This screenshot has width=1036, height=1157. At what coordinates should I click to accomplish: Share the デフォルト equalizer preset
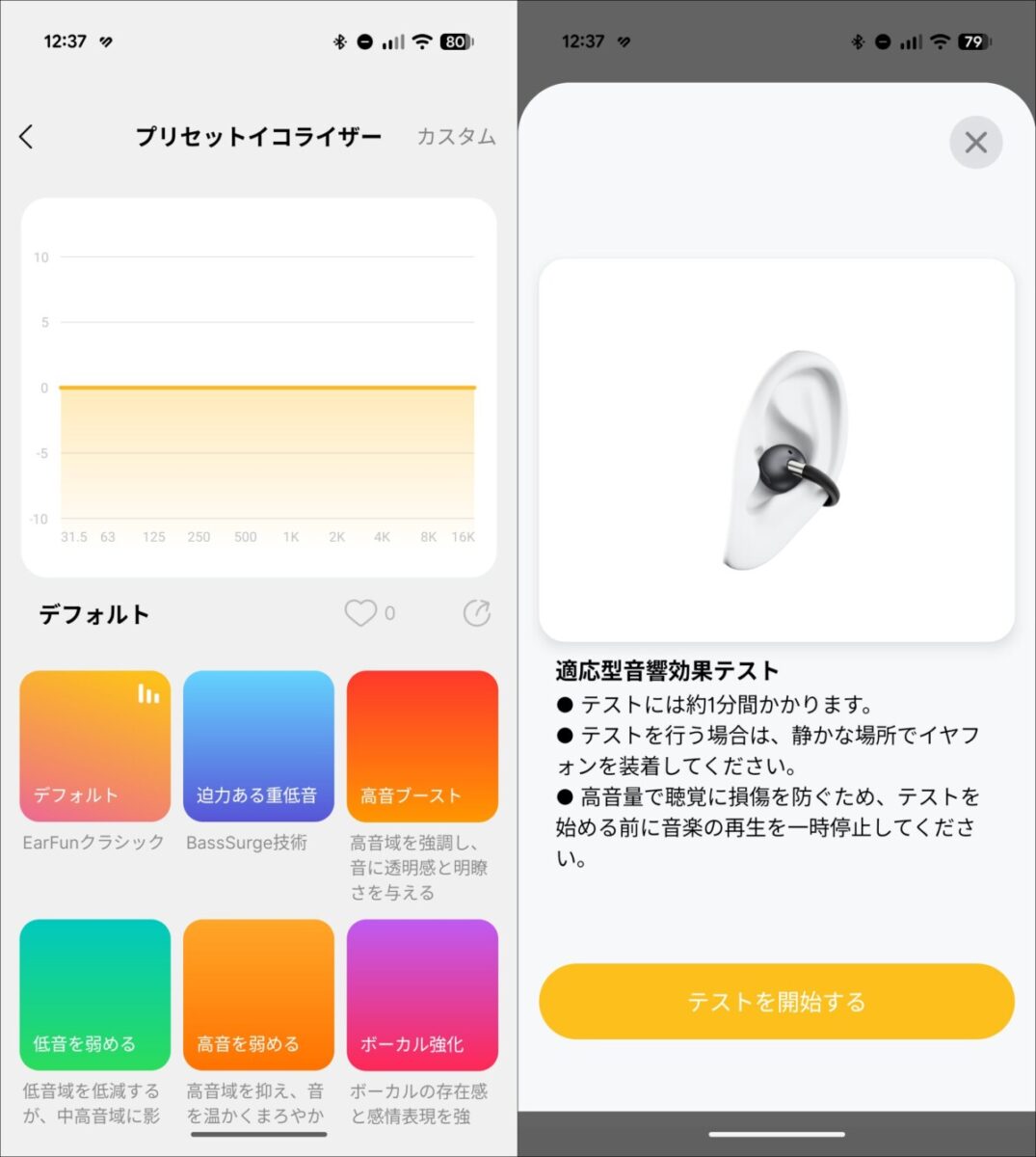tap(477, 613)
